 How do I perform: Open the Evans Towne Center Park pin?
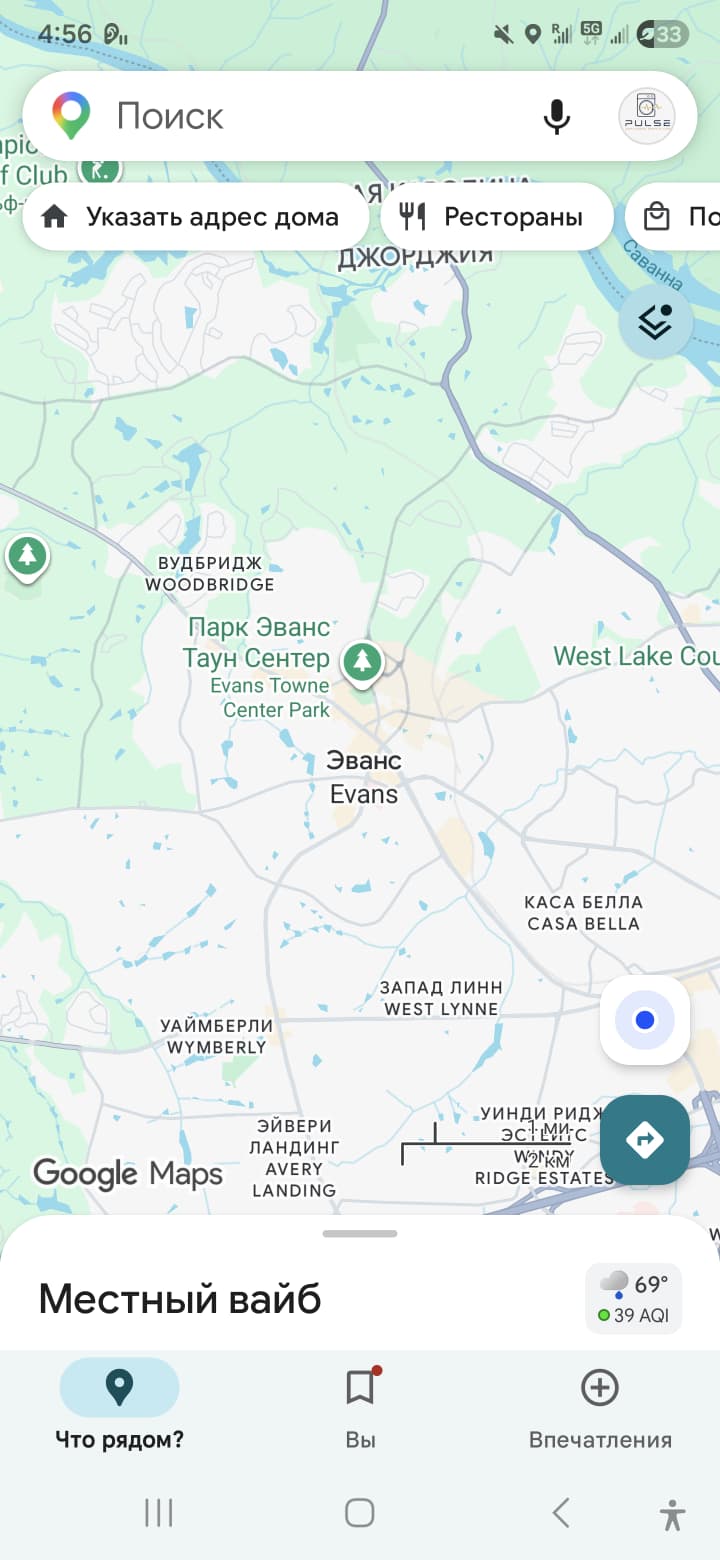pyautogui.click(x=362, y=662)
